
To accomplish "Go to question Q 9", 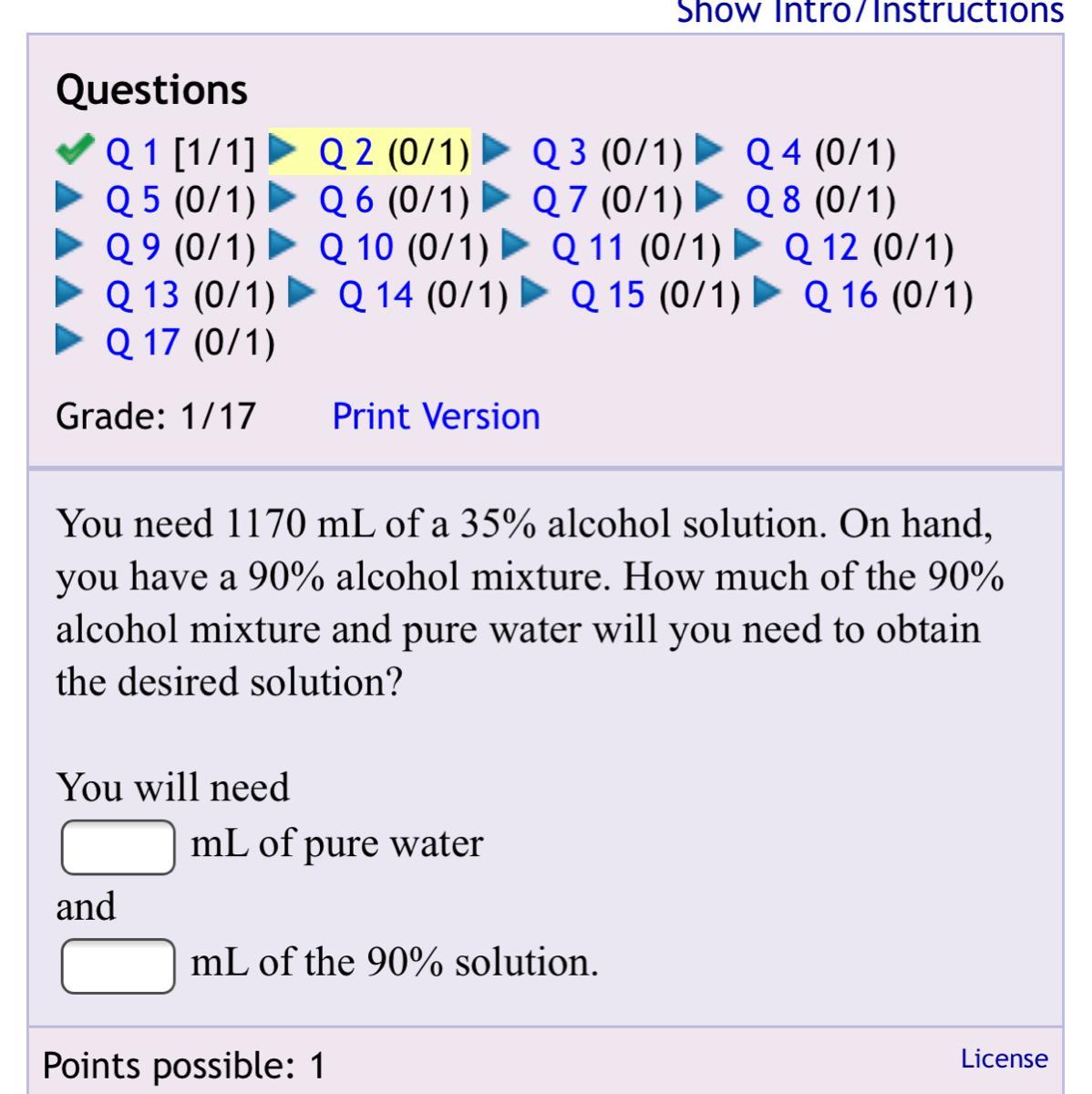I will (x=132, y=247).
